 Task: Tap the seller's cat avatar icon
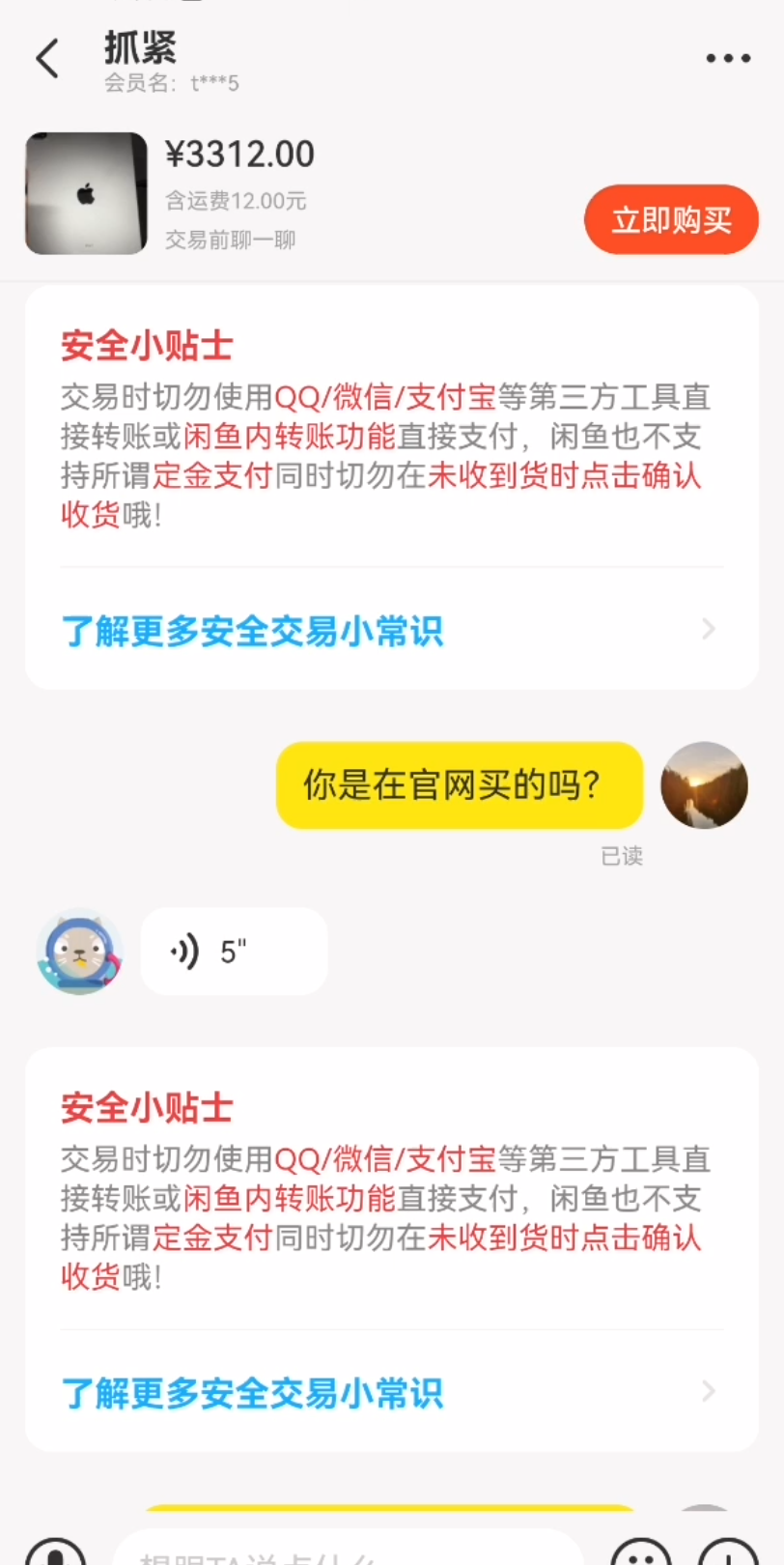point(80,952)
